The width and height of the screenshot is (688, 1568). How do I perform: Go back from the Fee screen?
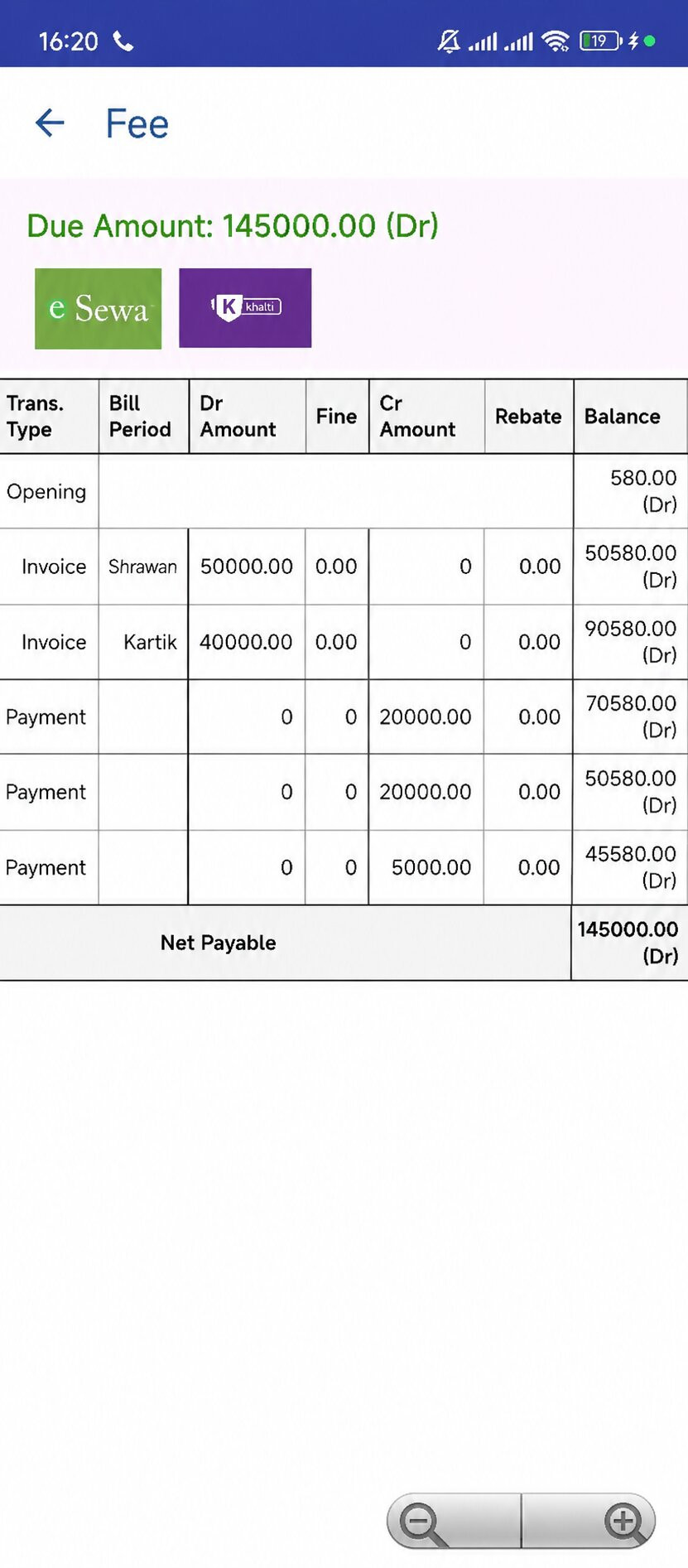tap(50, 123)
